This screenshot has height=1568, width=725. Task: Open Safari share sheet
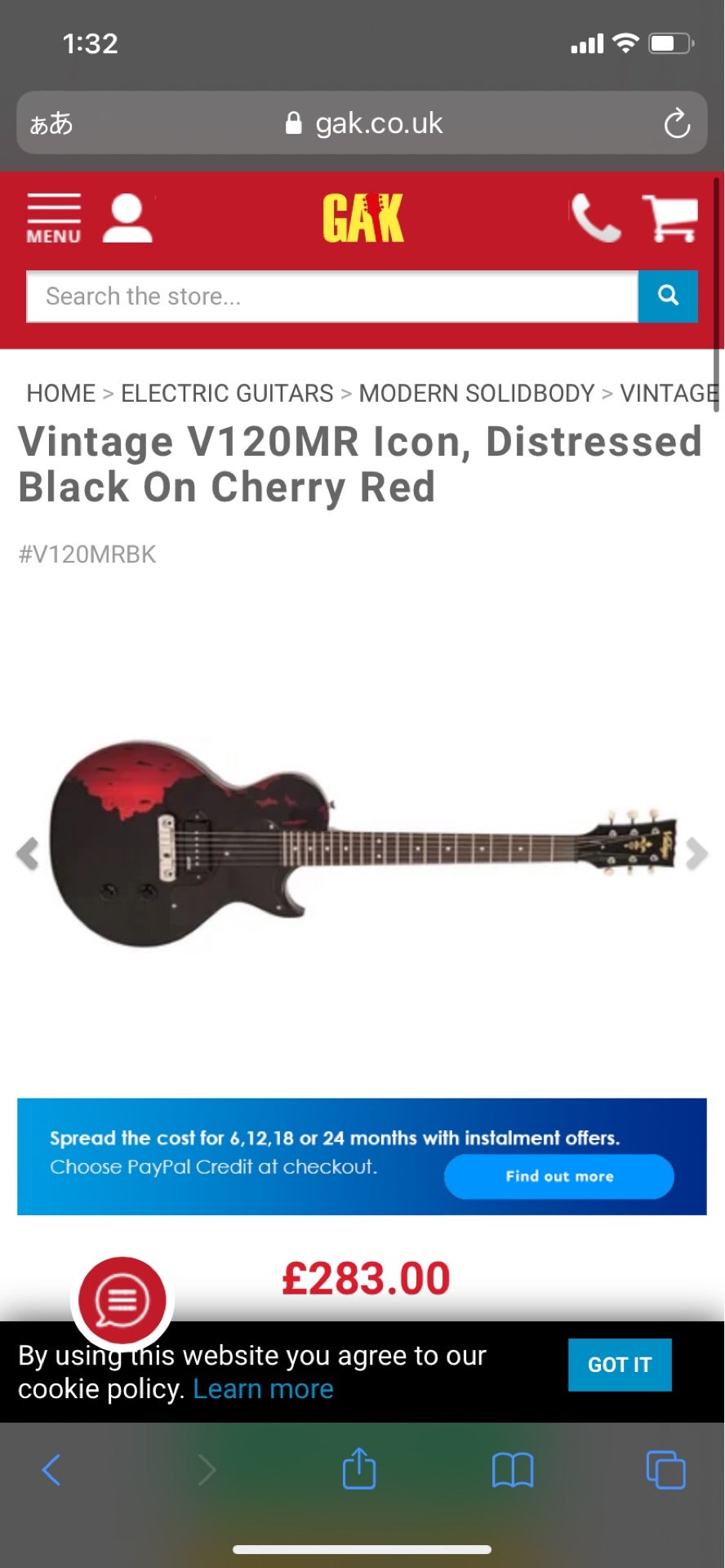(x=359, y=1469)
